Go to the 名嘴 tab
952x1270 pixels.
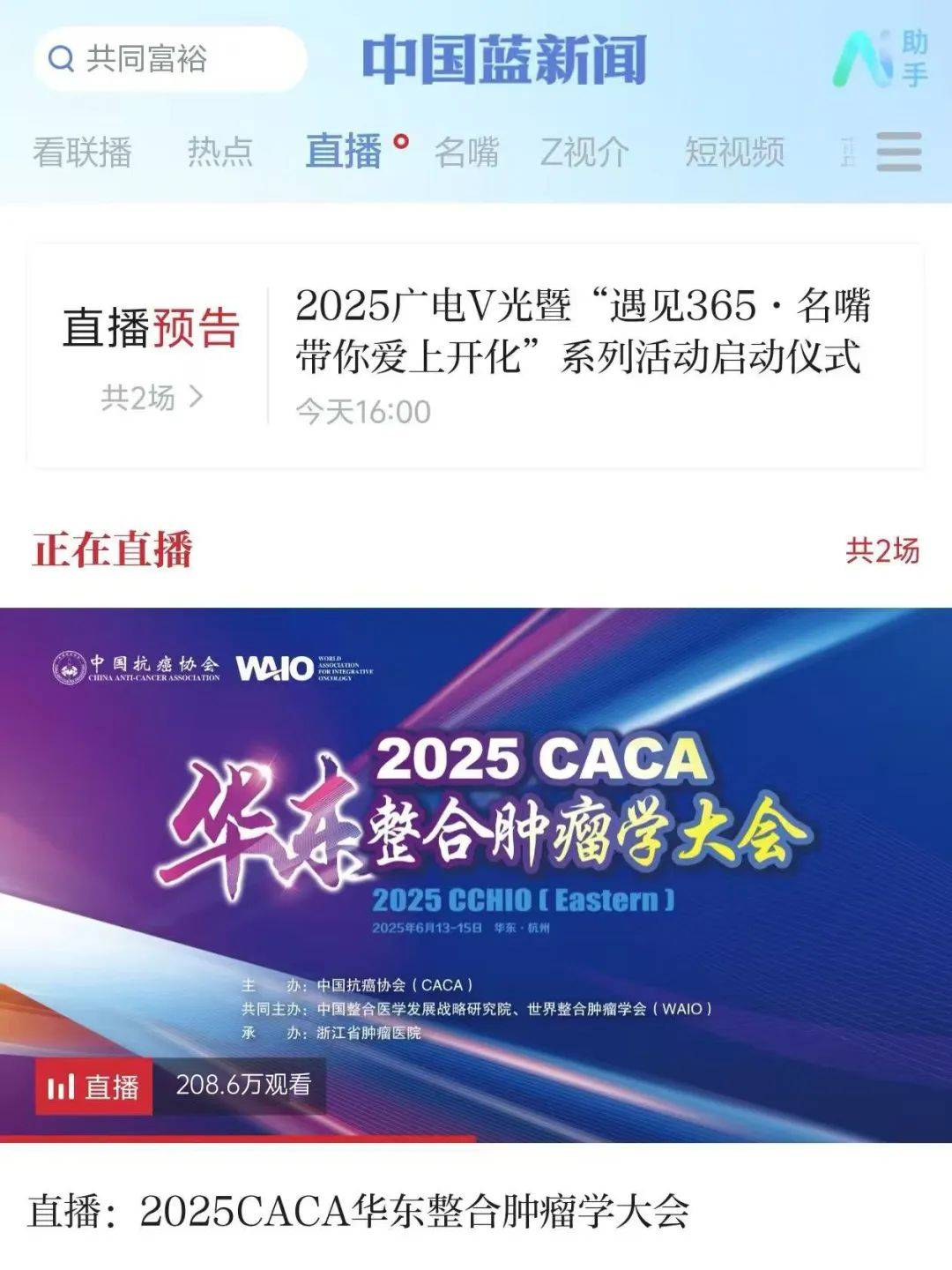coord(466,152)
